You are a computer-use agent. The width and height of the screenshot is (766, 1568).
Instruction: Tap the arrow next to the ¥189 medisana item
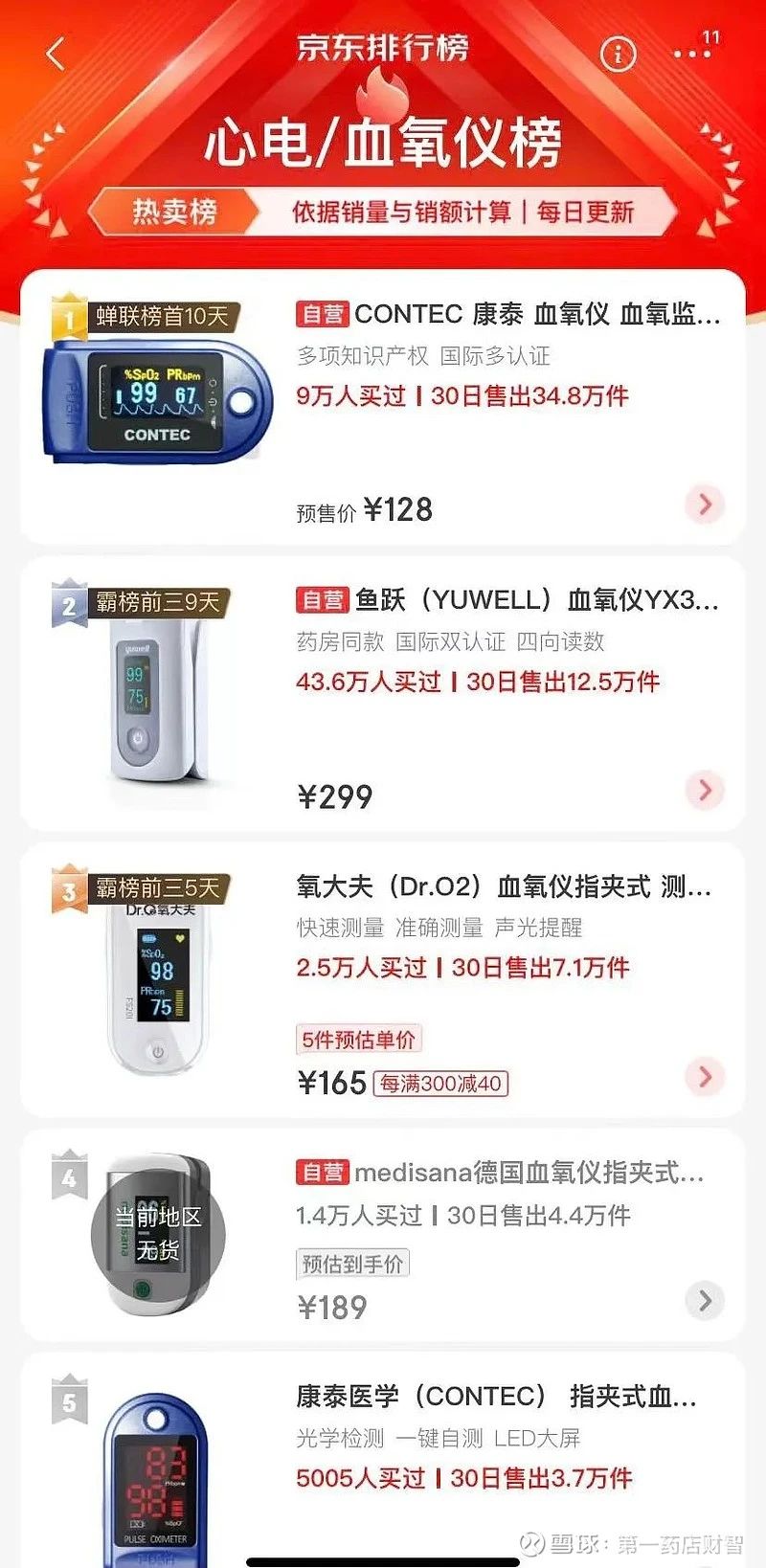click(705, 1300)
